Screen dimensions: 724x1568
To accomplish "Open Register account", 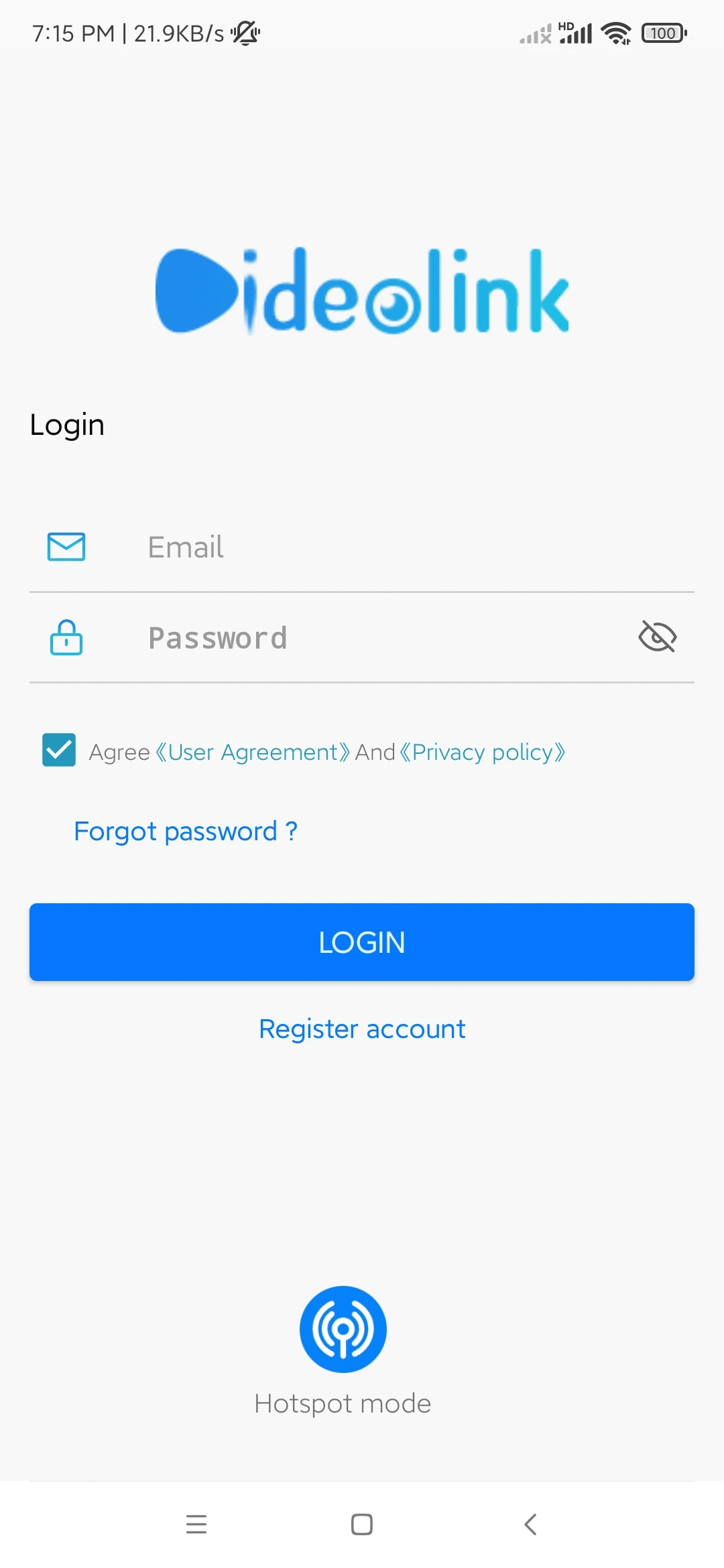I will (x=362, y=1029).
